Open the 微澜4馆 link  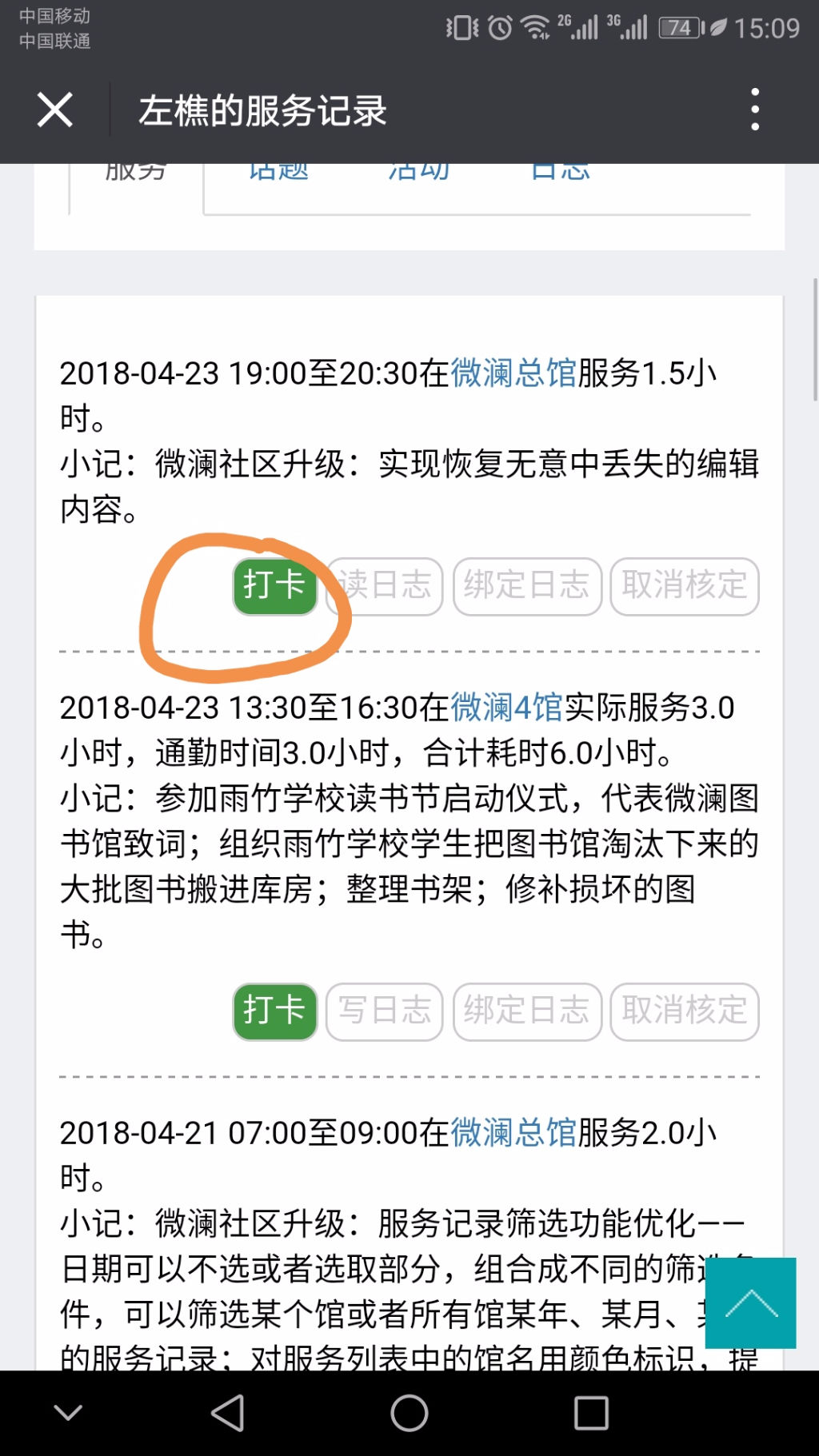tap(507, 707)
